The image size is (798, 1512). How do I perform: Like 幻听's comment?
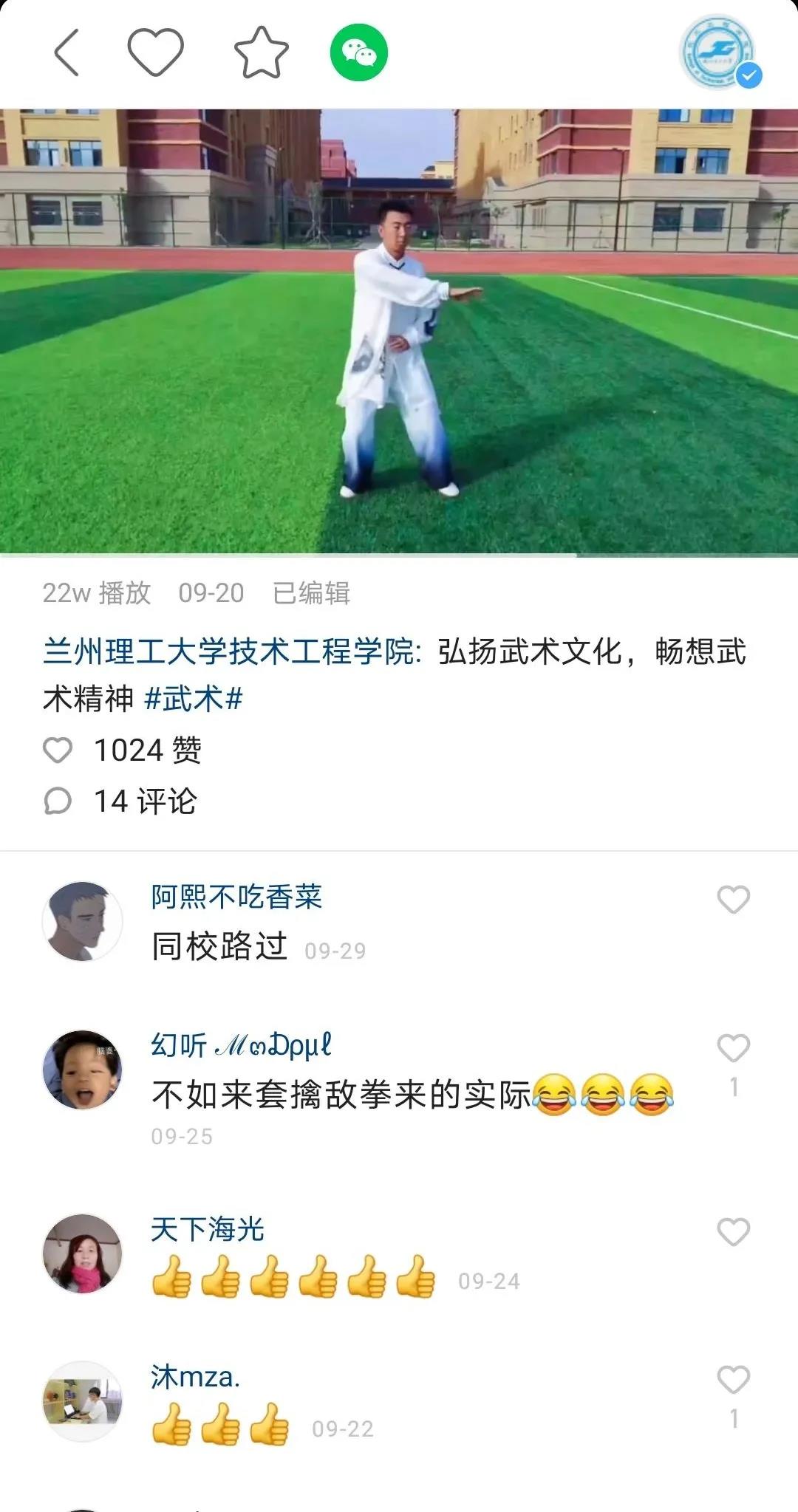[733, 1047]
